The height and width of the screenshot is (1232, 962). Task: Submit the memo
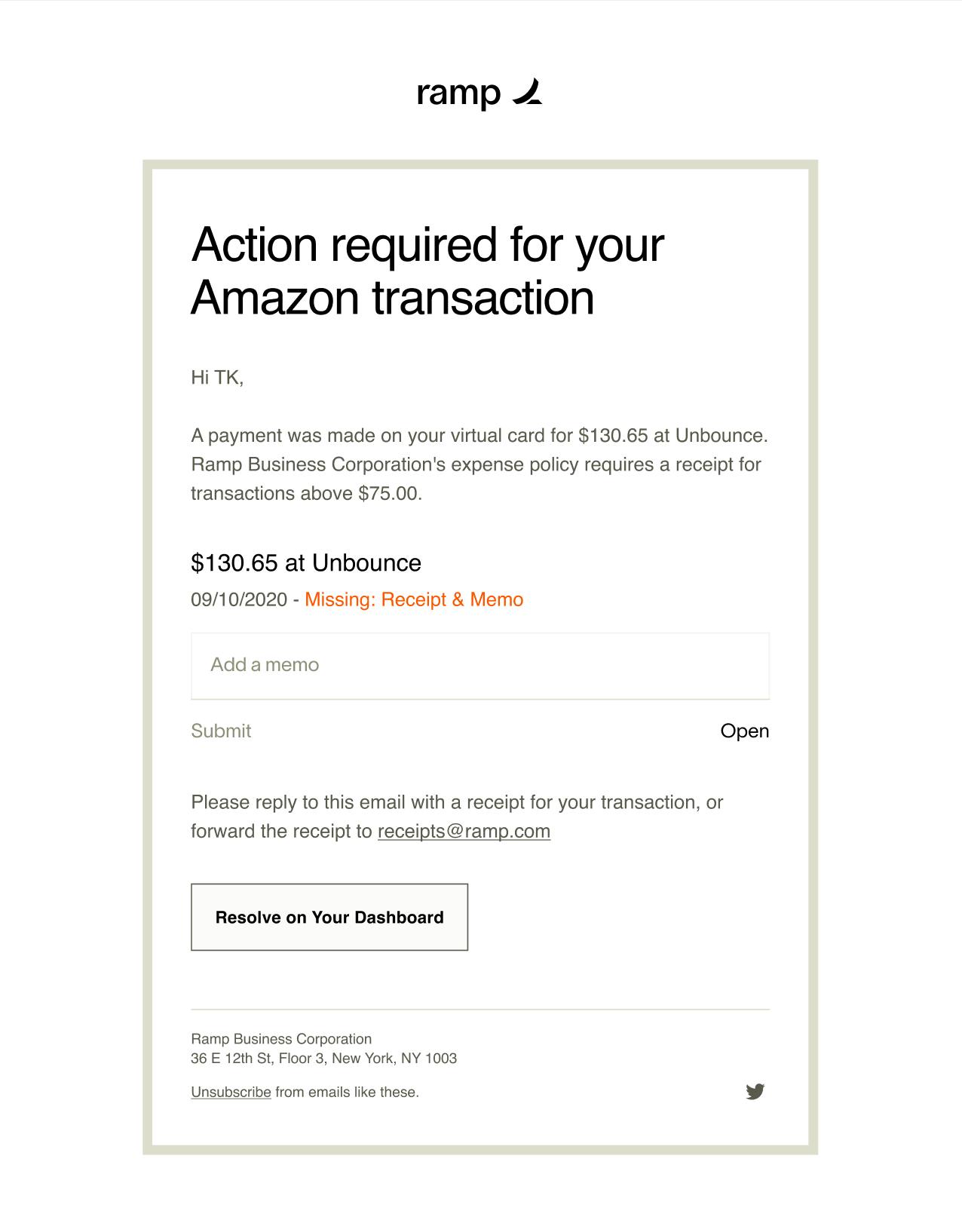point(221,731)
